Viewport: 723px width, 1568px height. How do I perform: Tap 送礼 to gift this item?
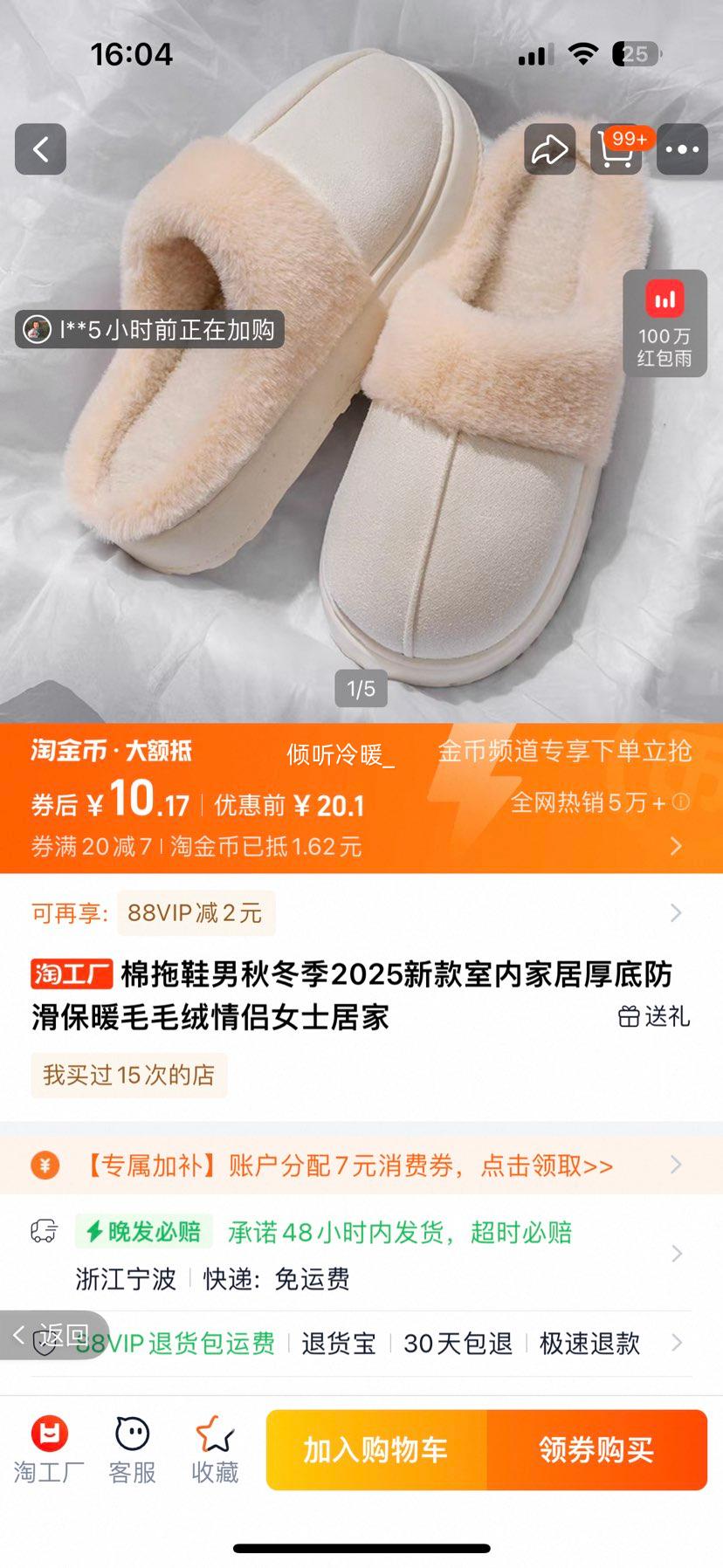(654, 1016)
